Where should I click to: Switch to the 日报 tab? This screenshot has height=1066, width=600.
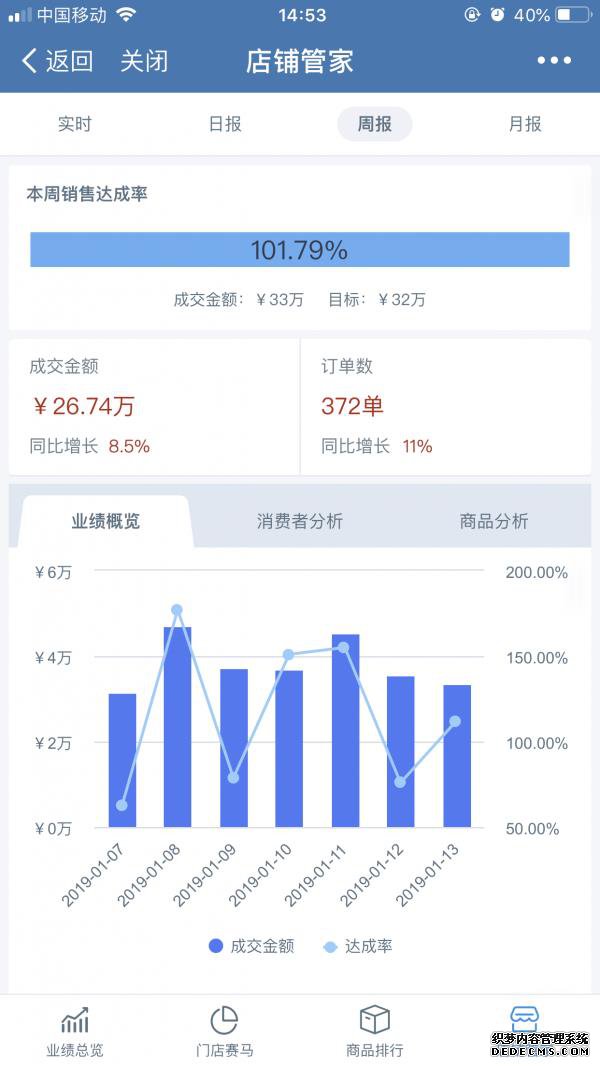click(225, 124)
